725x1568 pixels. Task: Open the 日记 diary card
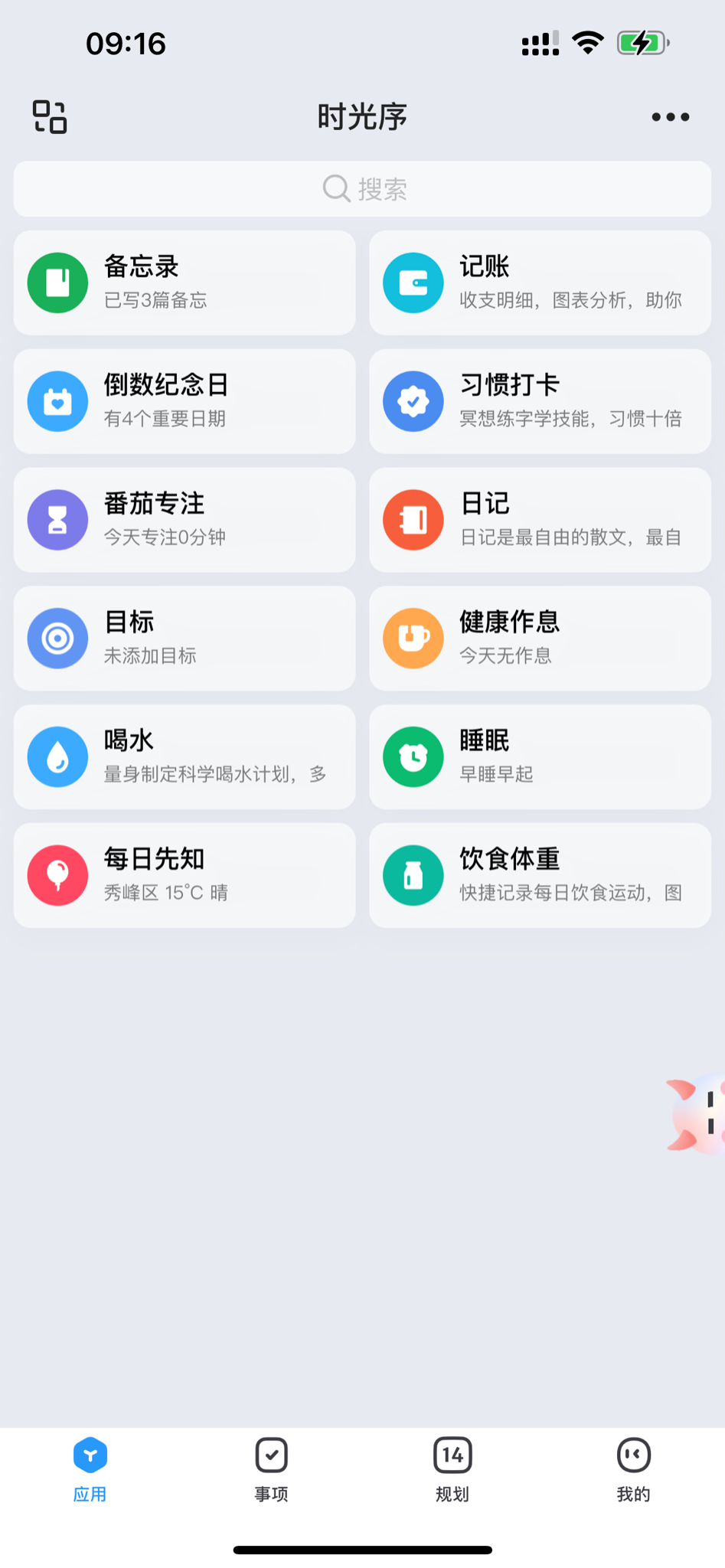pos(540,520)
